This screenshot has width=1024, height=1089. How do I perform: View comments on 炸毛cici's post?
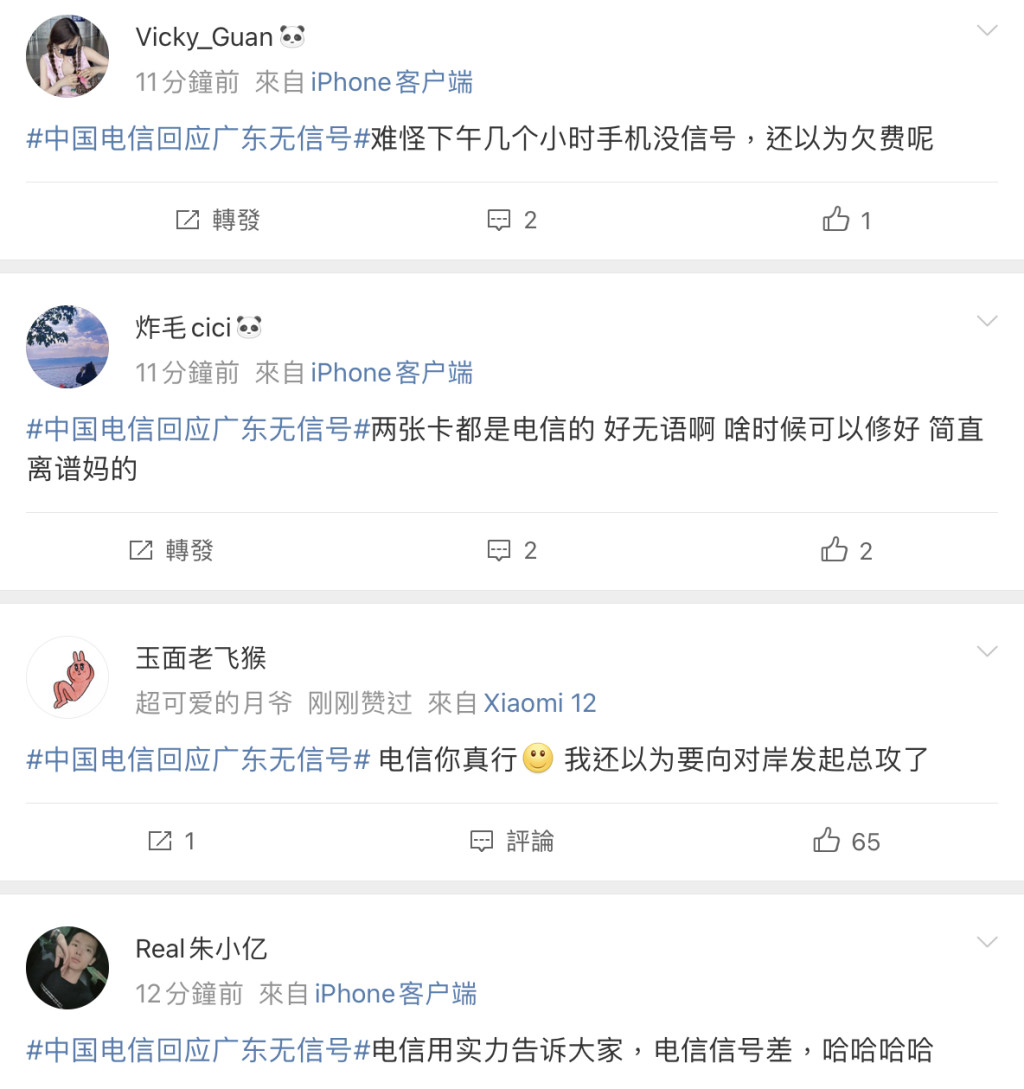(x=512, y=550)
